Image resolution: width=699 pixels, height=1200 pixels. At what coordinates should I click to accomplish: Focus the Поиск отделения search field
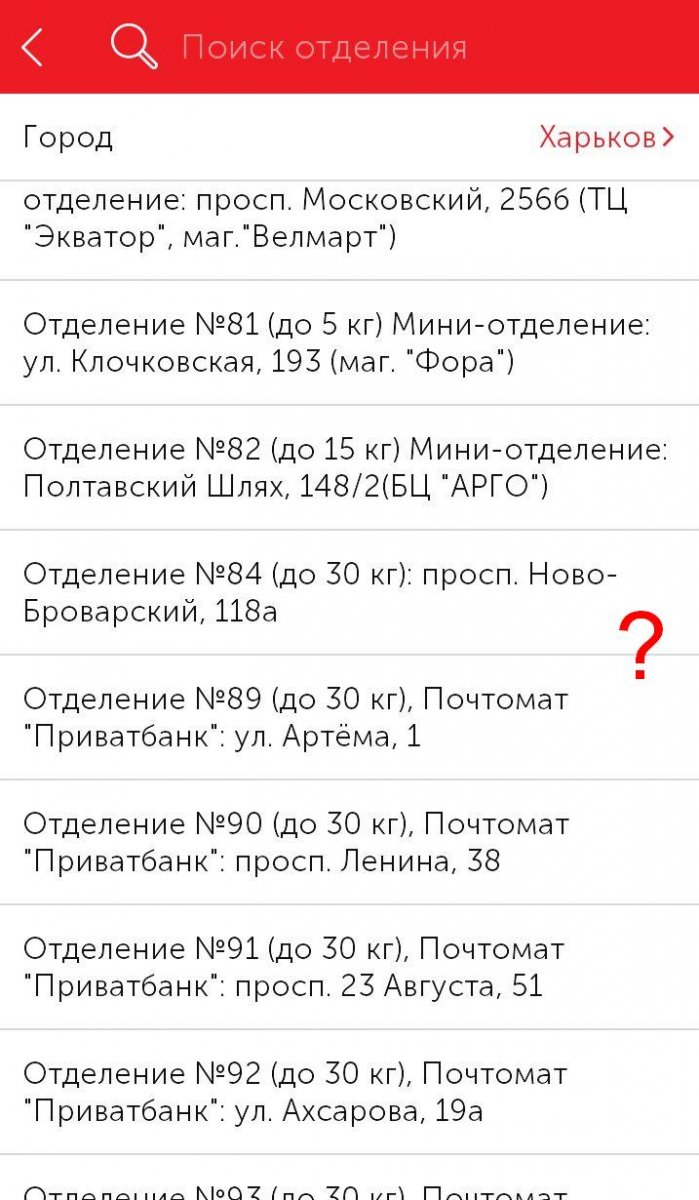[400, 47]
